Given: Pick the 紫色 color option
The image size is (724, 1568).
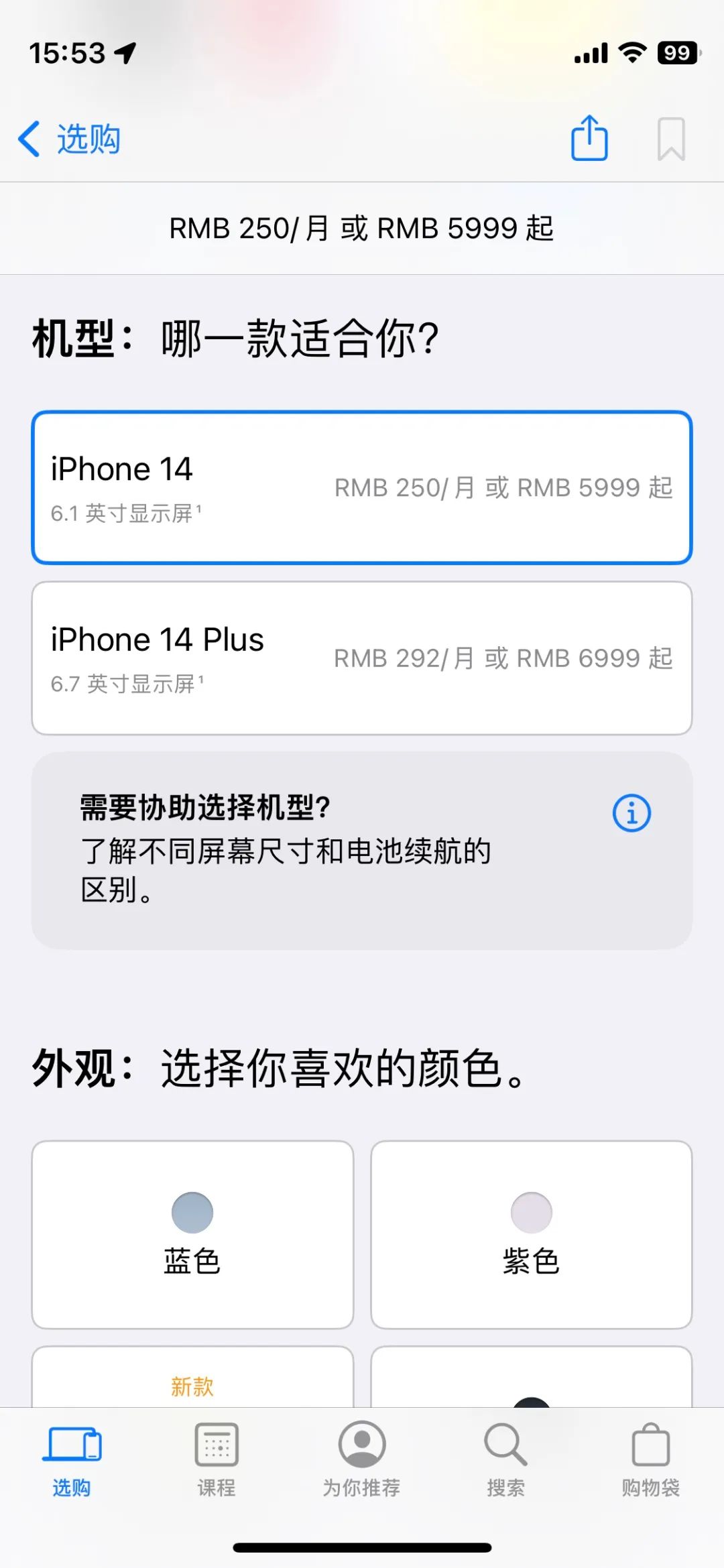Looking at the screenshot, I should click(x=531, y=1234).
